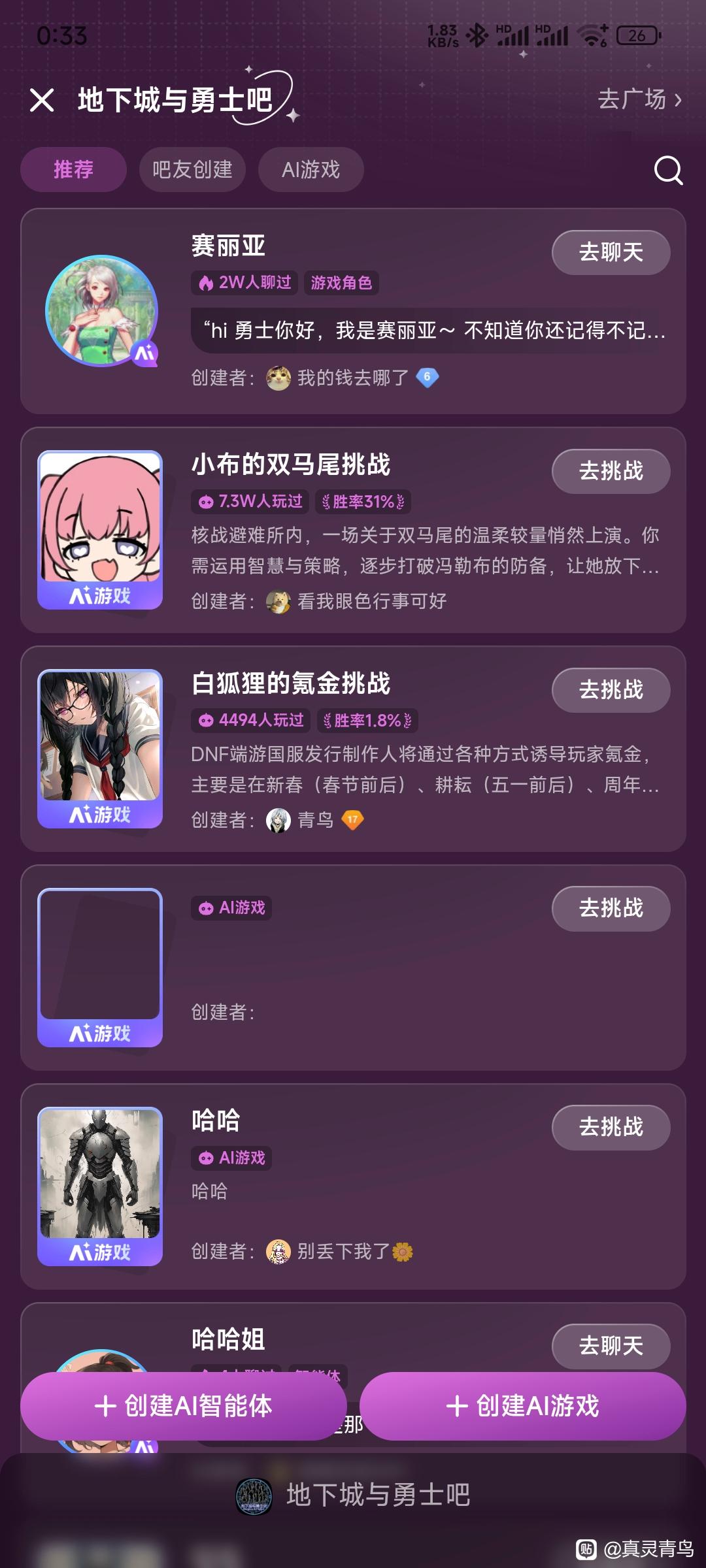Switch to the 吧友创建 tab

[192, 170]
